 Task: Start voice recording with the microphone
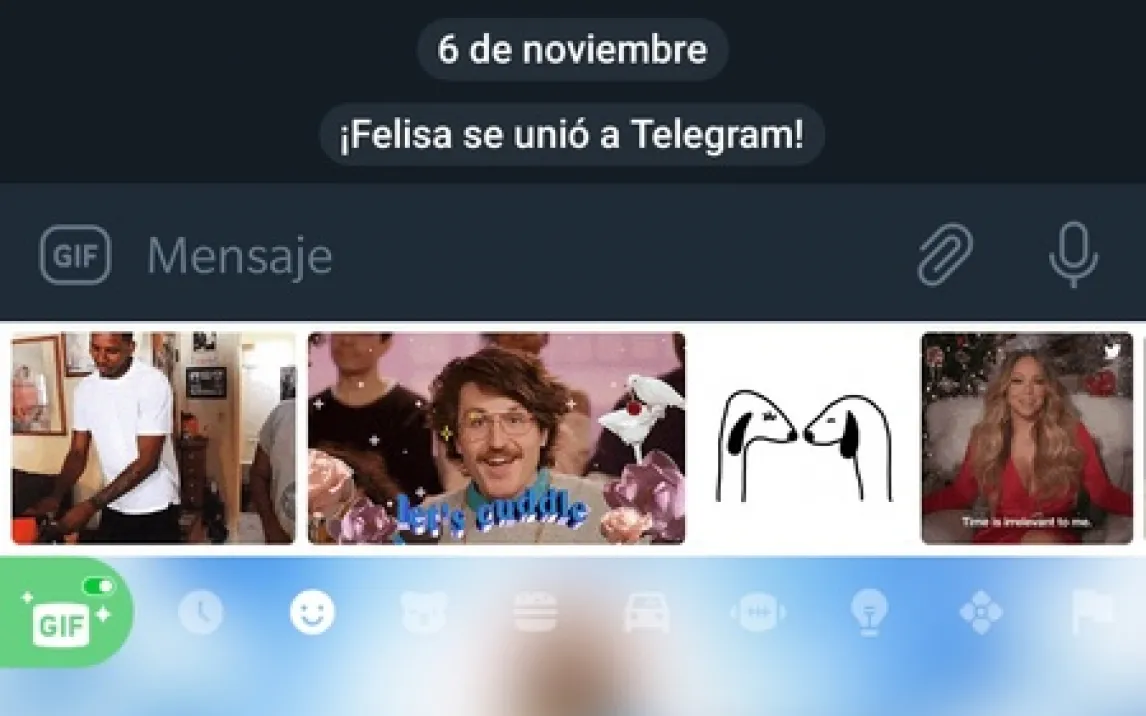(1073, 255)
